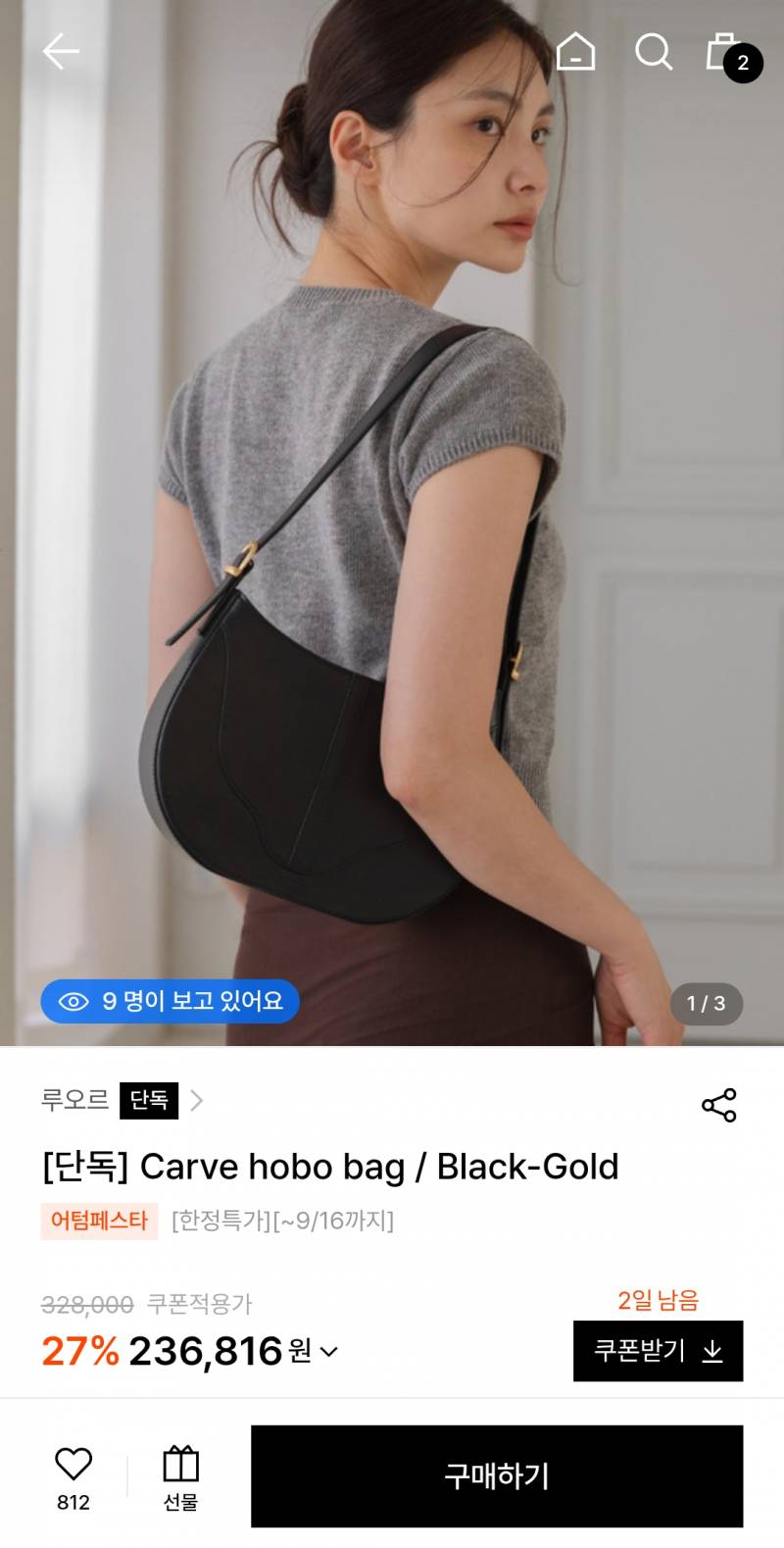Like this bag with the heart icon
The height and width of the screenshot is (1548, 784).
point(73,1478)
